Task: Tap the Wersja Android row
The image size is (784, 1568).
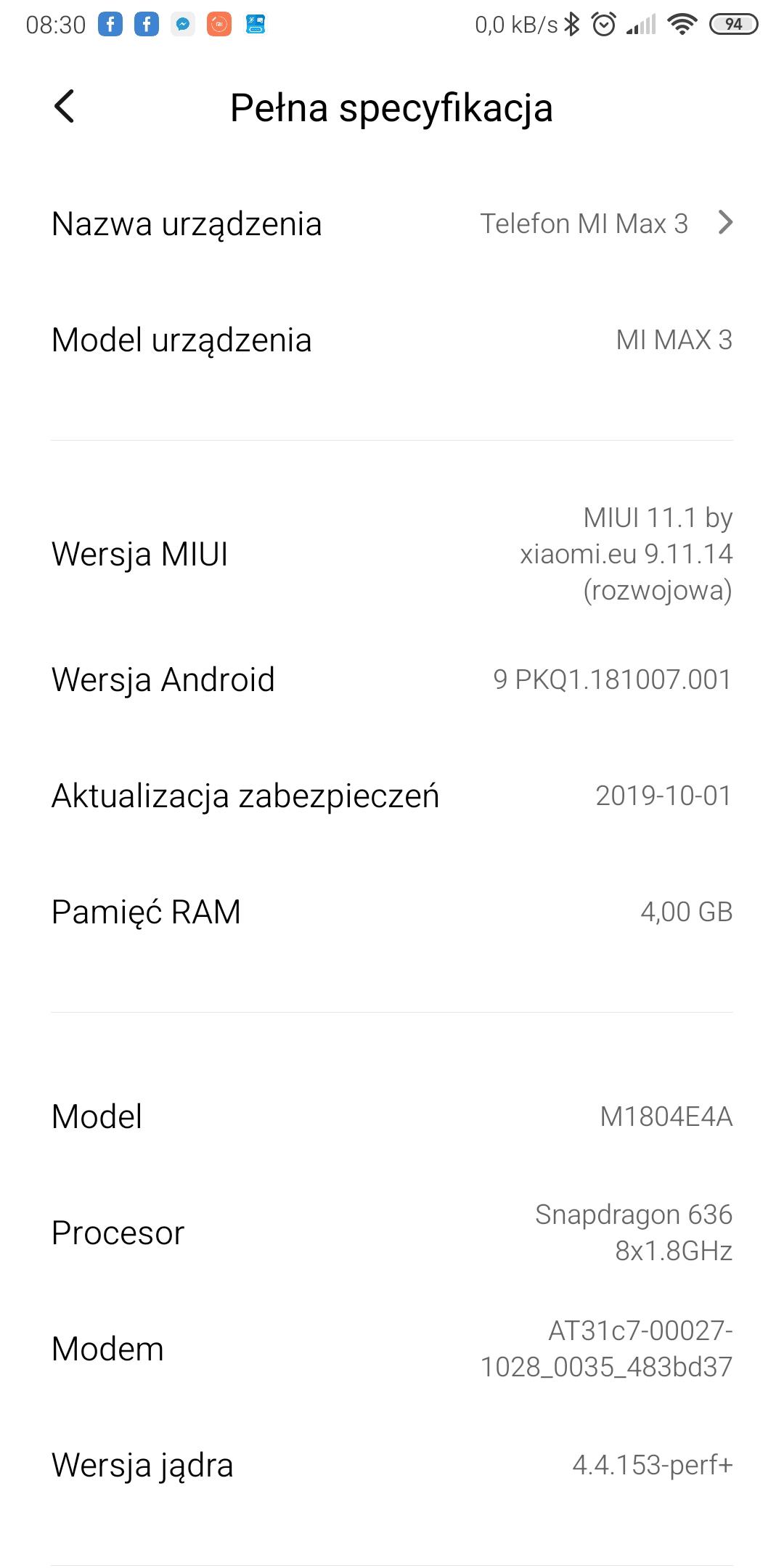Action: pos(392,680)
